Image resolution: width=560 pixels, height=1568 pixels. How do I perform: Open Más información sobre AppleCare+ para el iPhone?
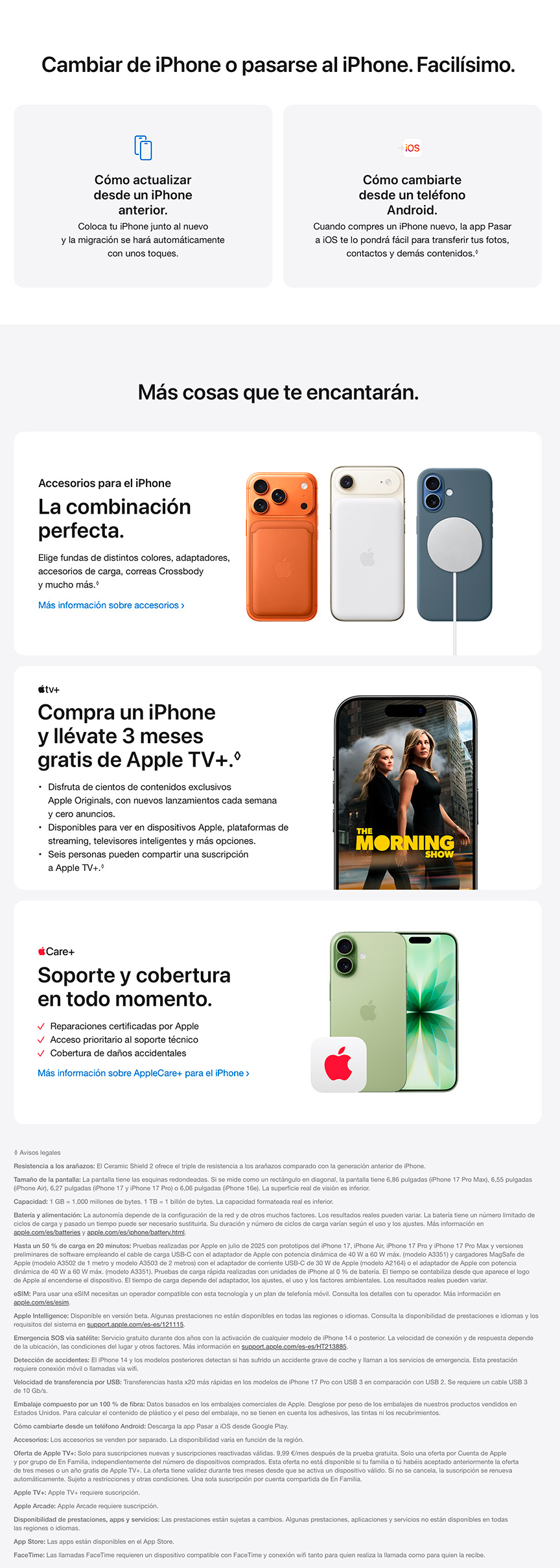(x=143, y=1073)
